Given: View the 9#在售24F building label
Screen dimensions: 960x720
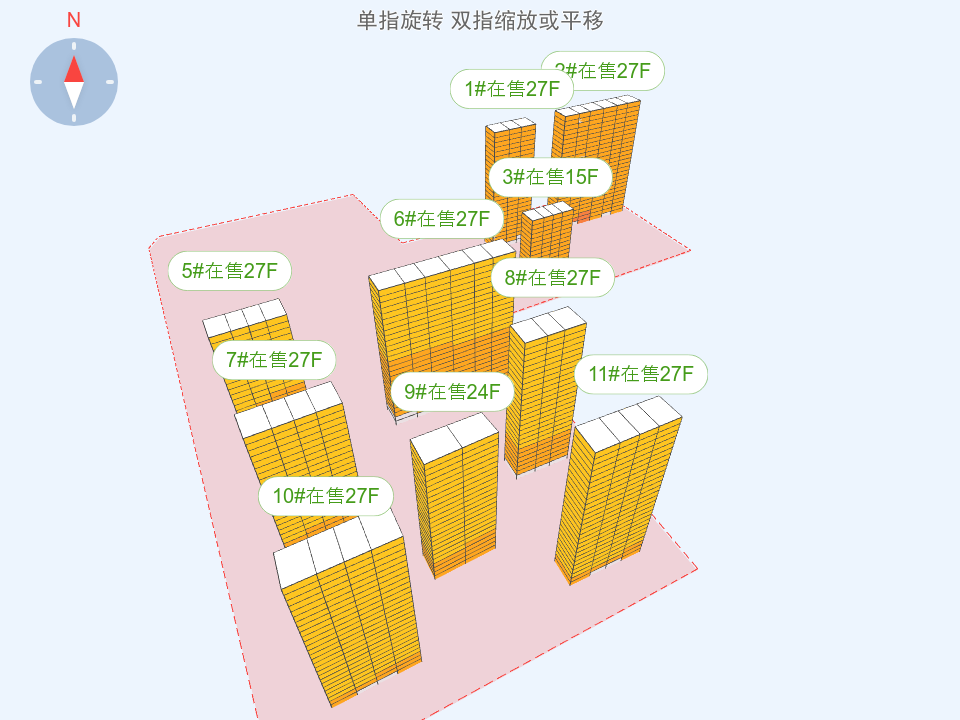Looking at the screenshot, I should tap(452, 392).
